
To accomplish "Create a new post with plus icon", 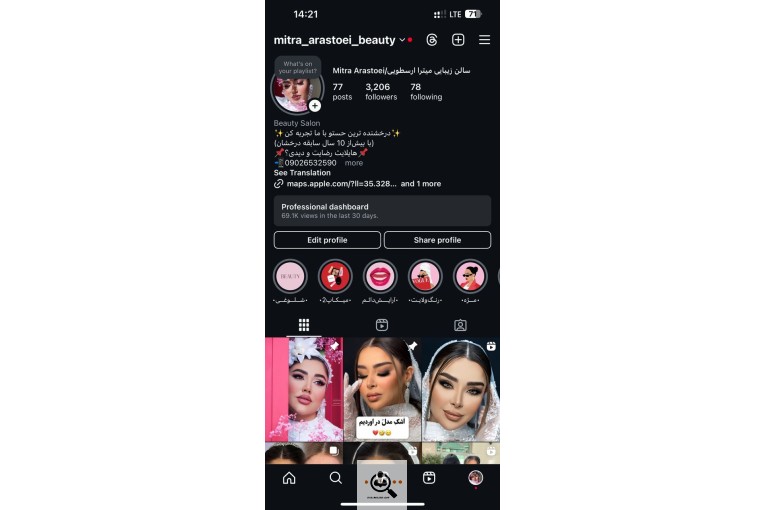I will click(458, 40).
